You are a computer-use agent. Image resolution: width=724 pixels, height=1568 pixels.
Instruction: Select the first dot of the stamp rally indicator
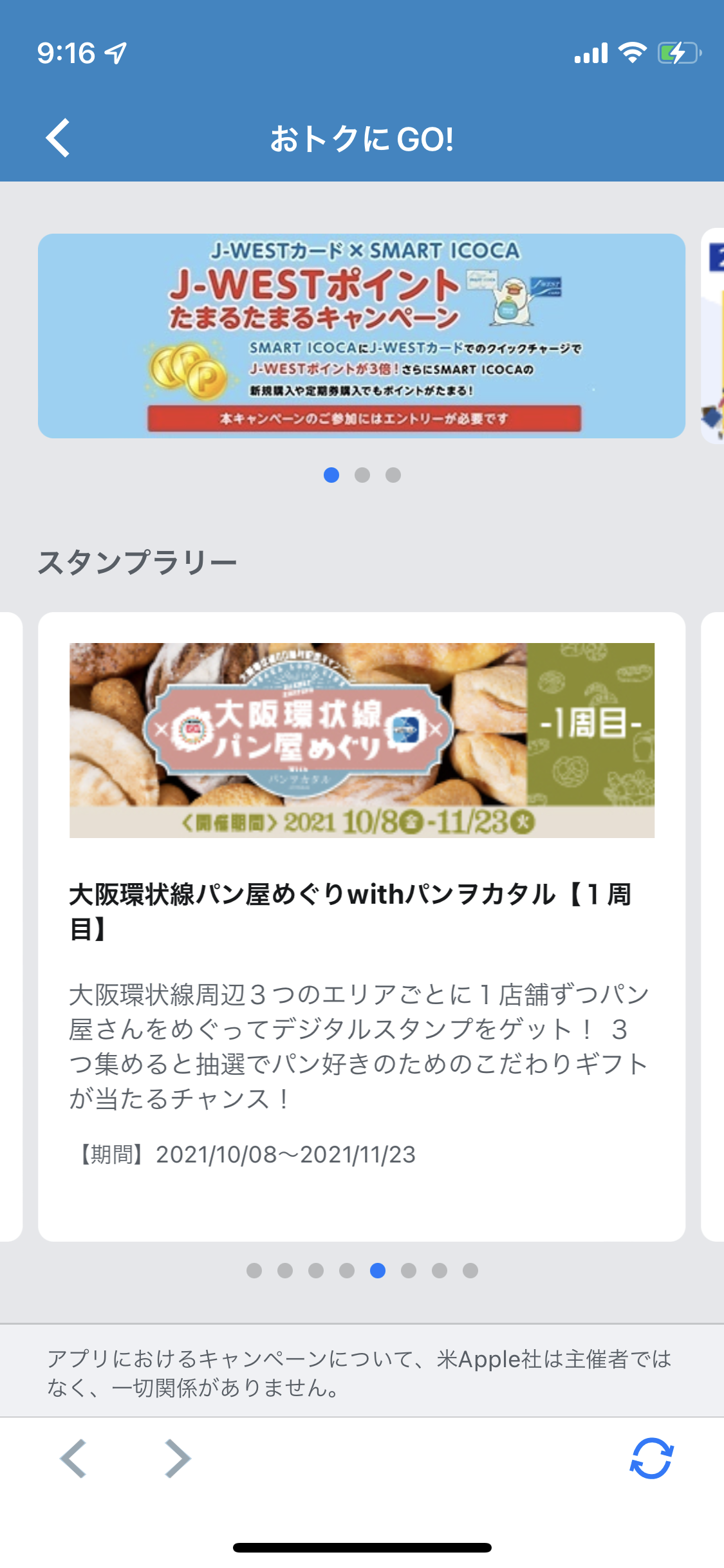point(254,1270)
